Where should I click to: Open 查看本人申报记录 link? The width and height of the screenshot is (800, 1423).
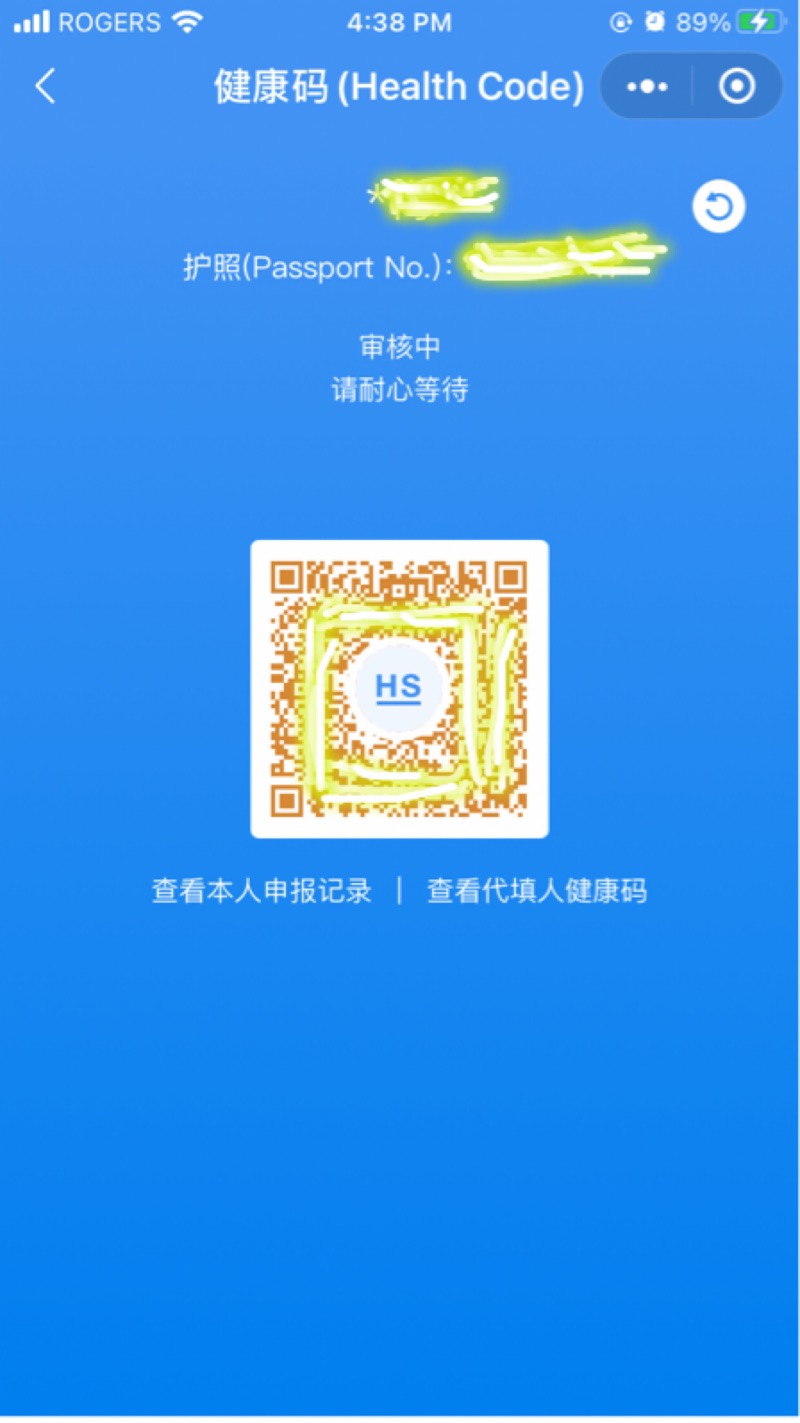pyautogui.click(x=262, y=890)
